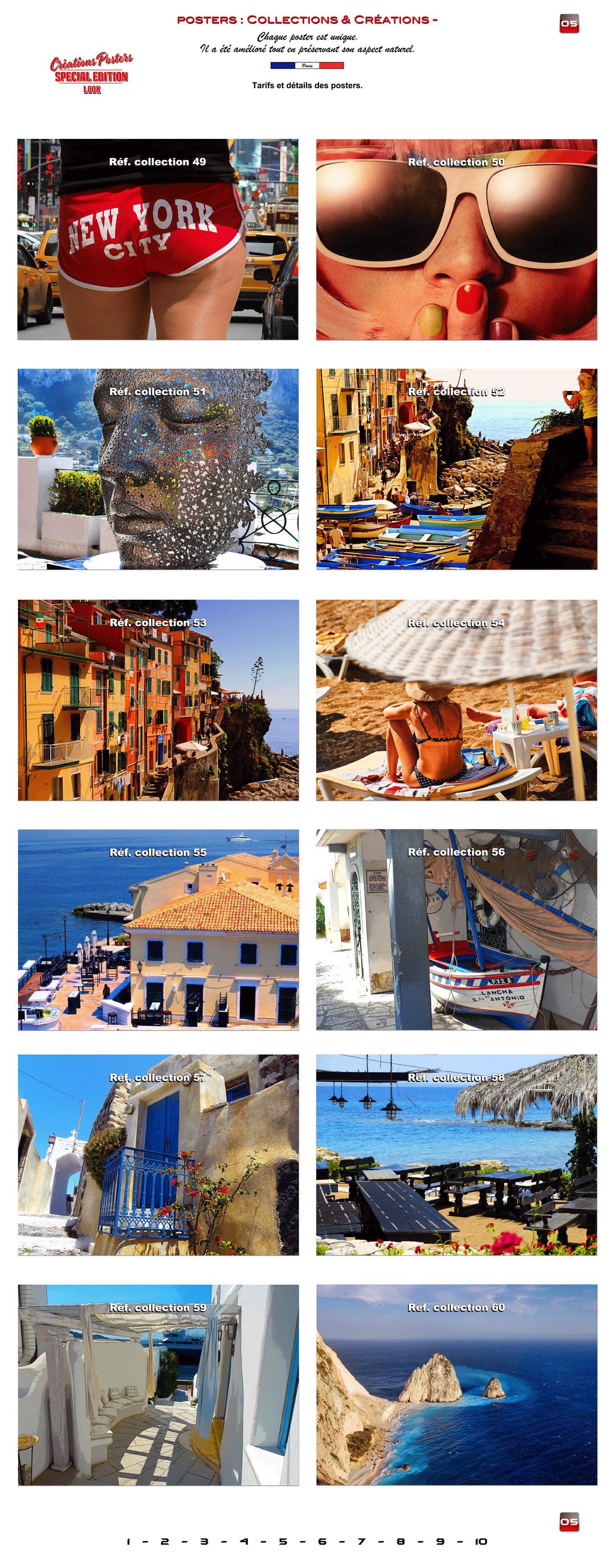Open poster Réf. collection 57
The width and height of the screenshot is (615, 1568).
[158, 1155]
